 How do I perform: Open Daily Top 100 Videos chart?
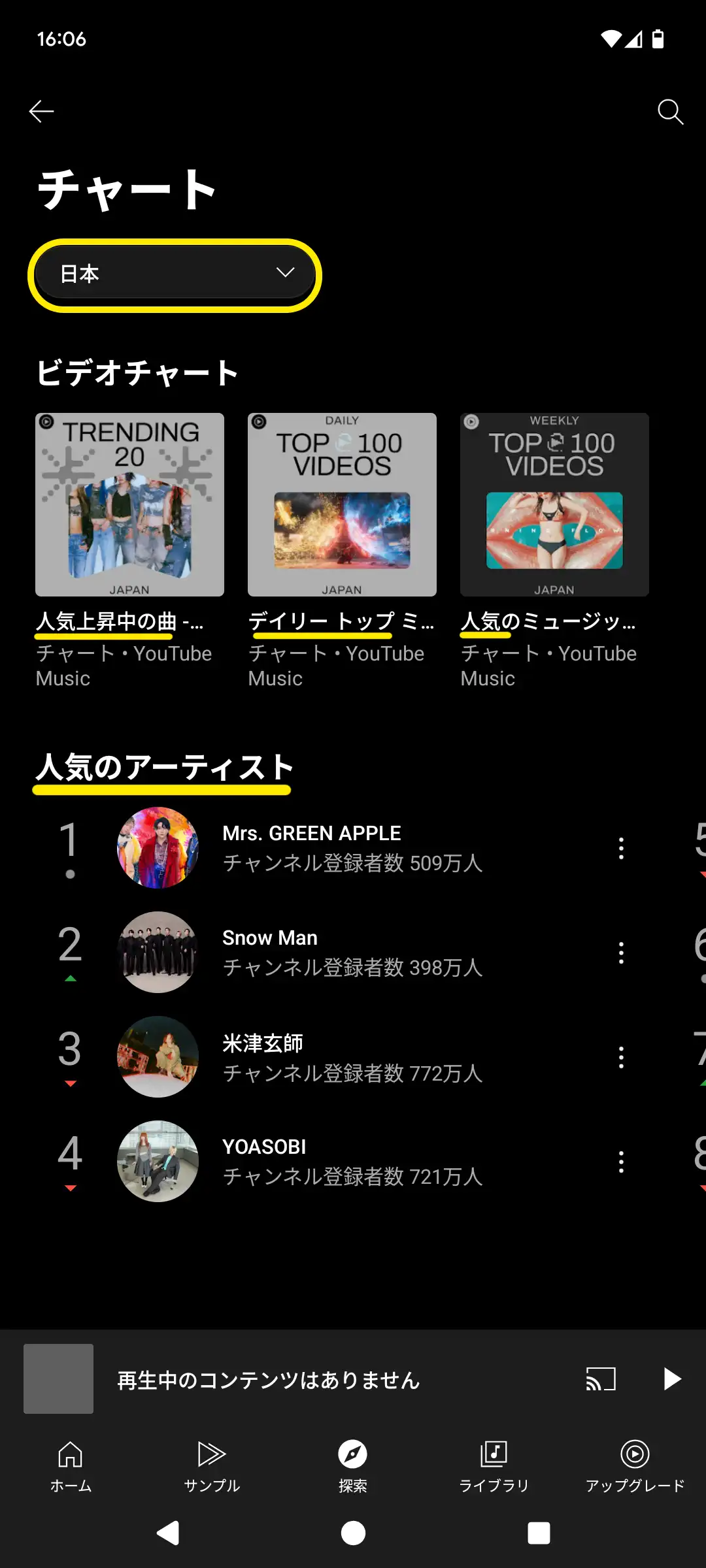342,504
